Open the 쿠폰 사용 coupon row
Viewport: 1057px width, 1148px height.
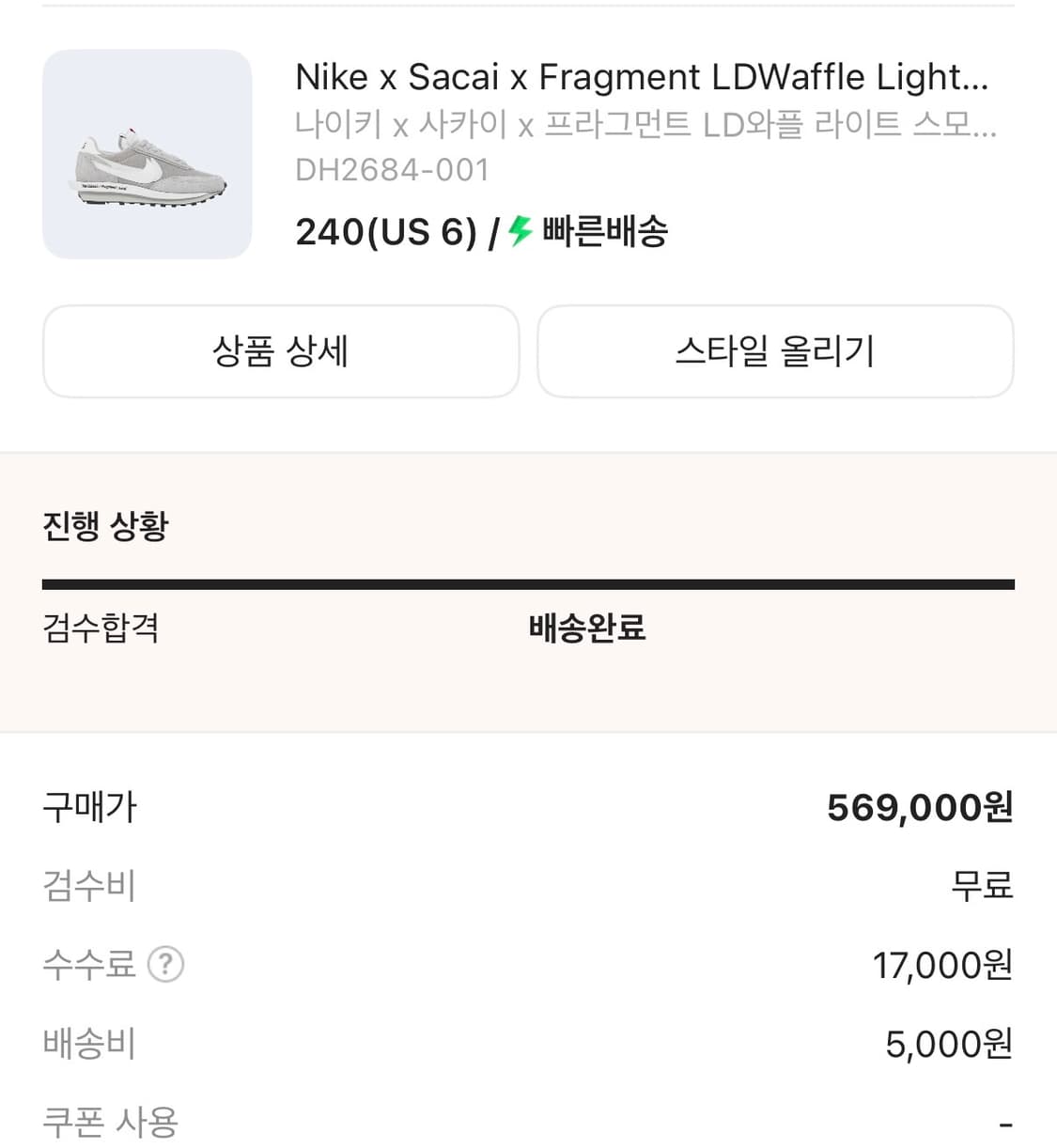[x=110, y=1120]
